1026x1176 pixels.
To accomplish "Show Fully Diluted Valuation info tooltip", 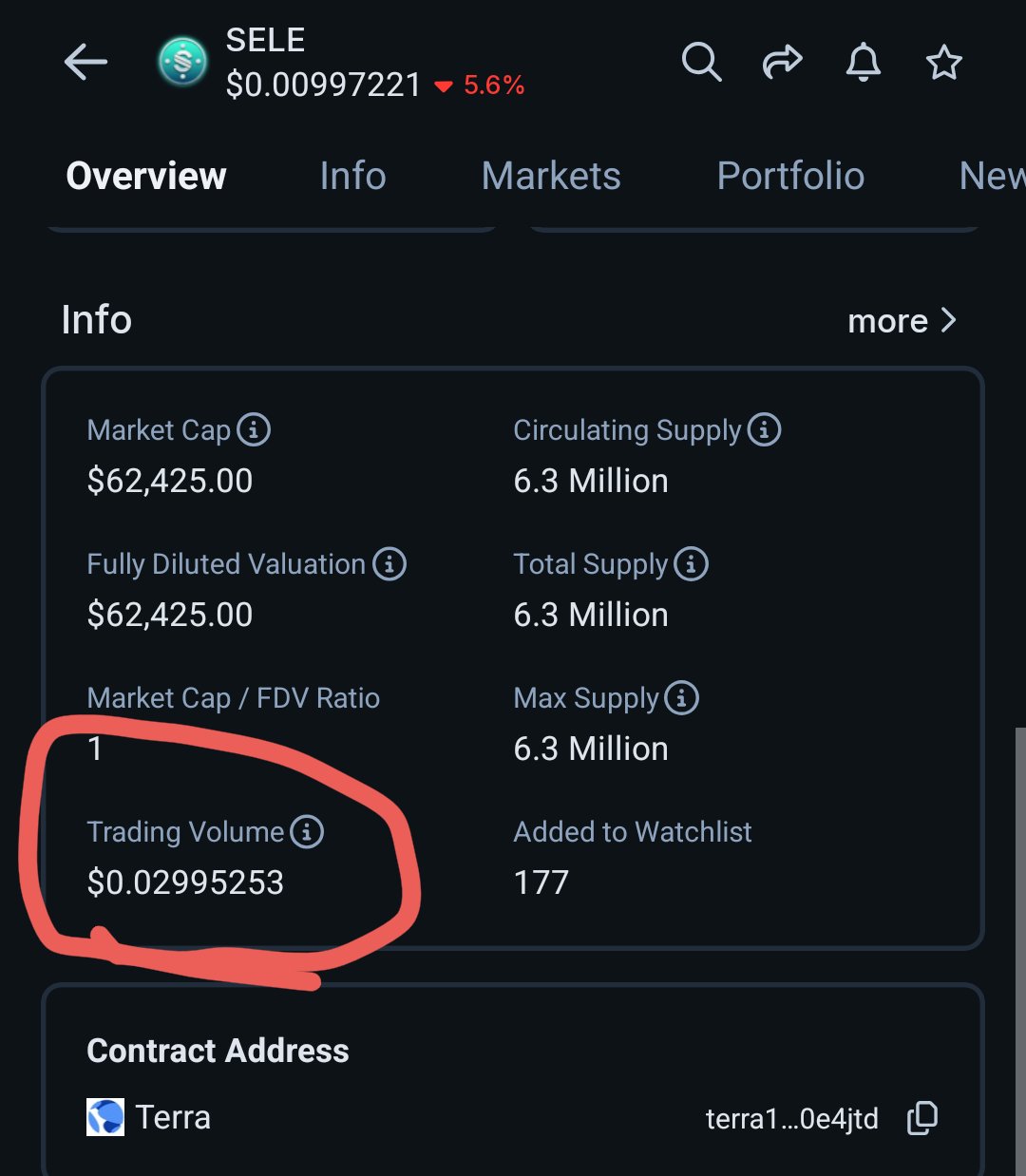I will click(x=389, y=563).
